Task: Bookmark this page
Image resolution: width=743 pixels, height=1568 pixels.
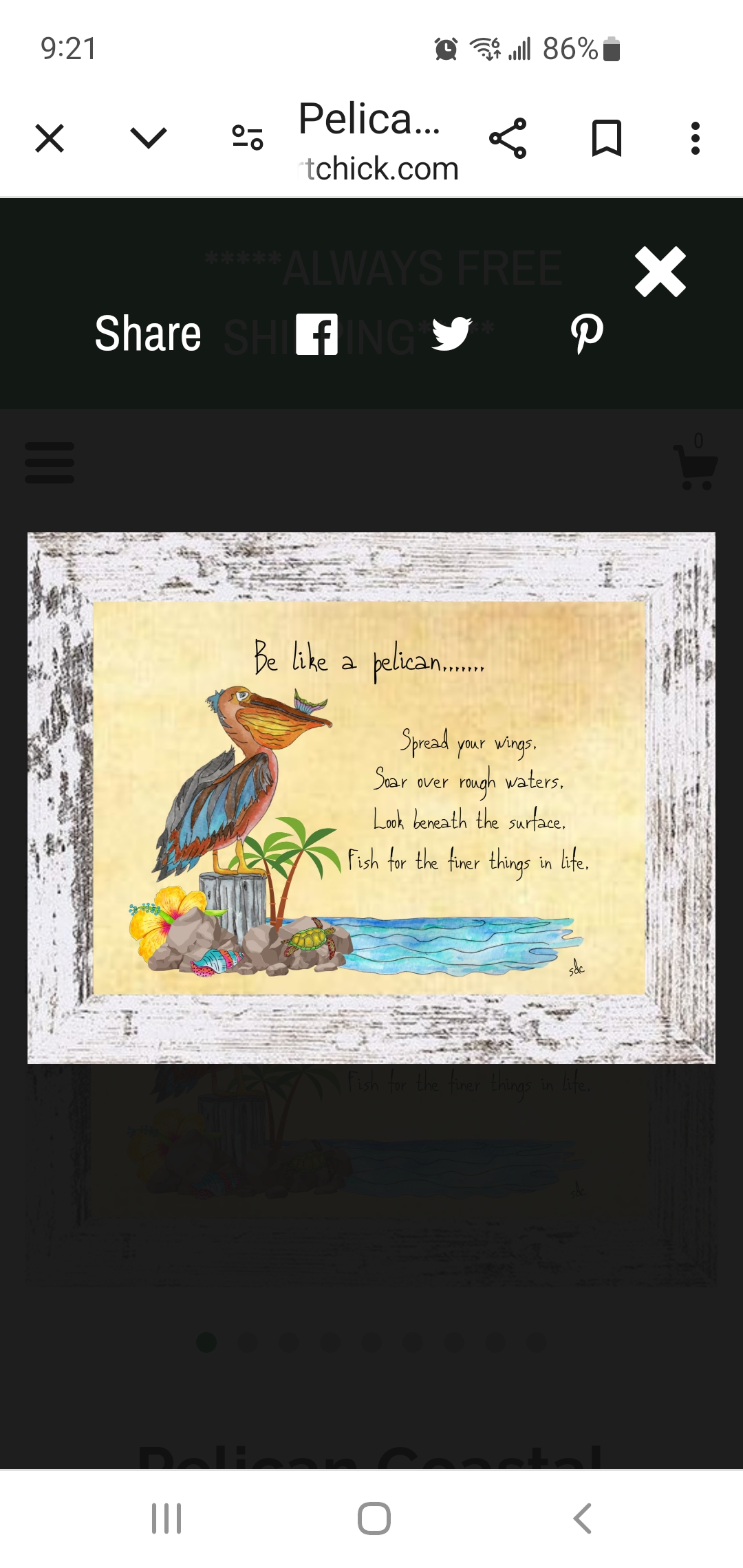Action: point(607,138)
